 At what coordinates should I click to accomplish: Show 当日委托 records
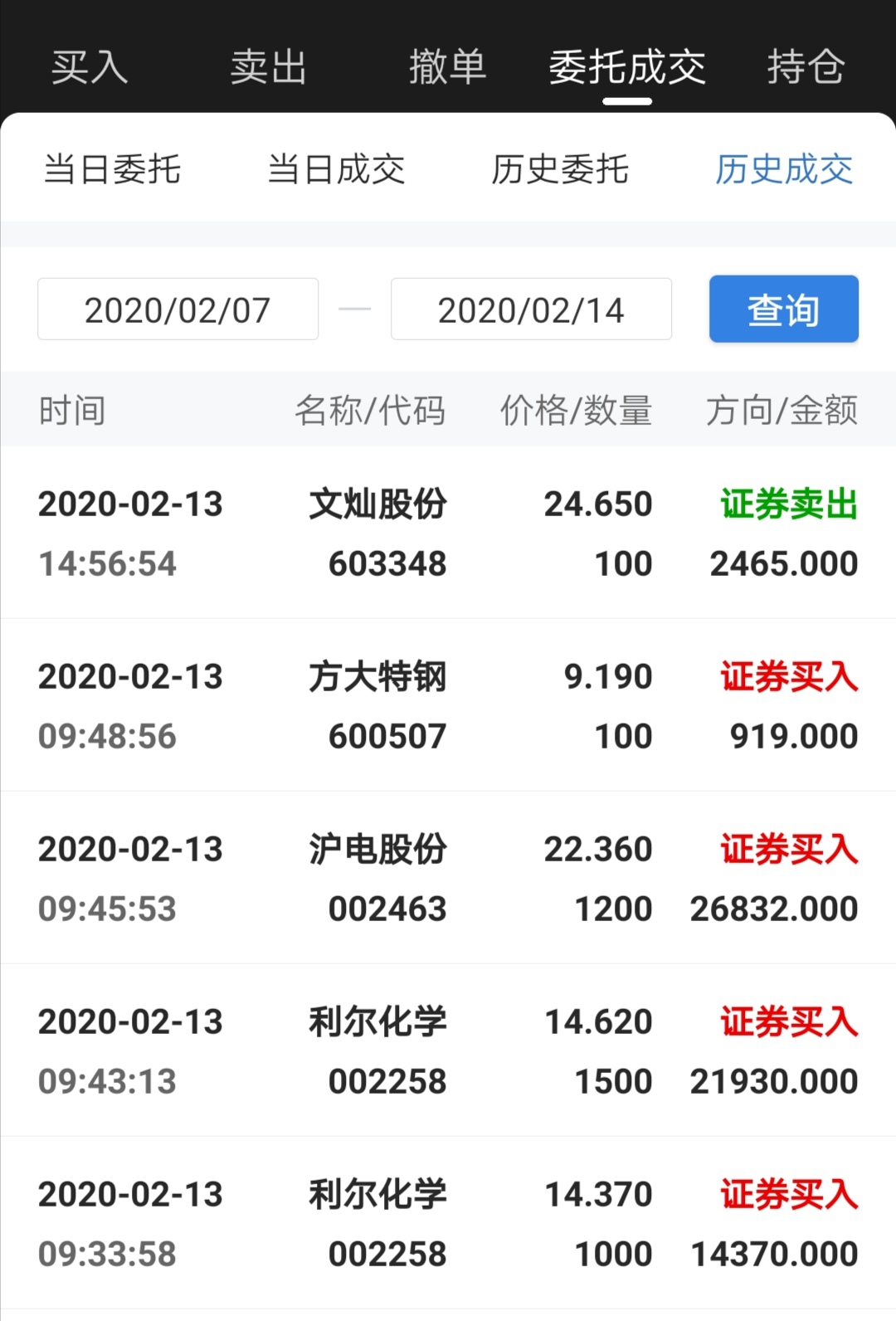point(112,169)
